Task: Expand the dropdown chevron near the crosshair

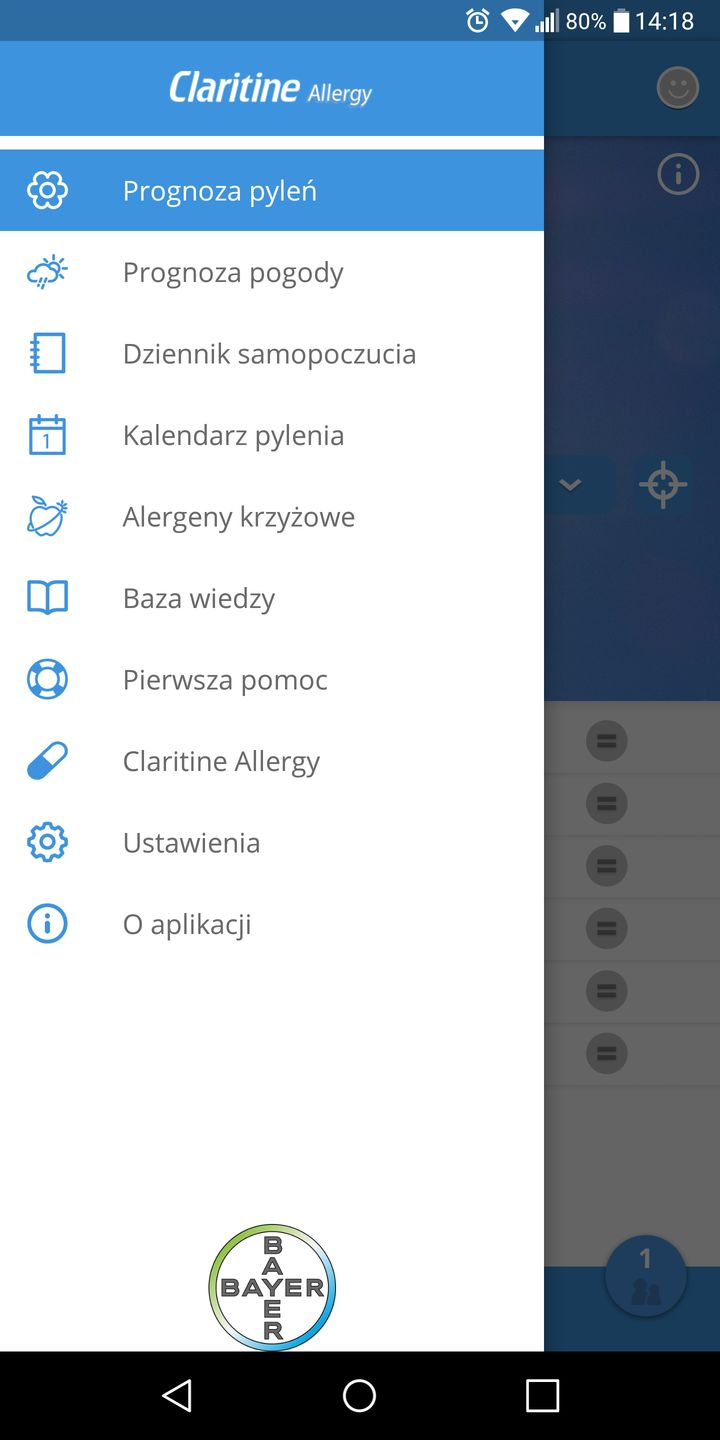Action: [570, 485]
